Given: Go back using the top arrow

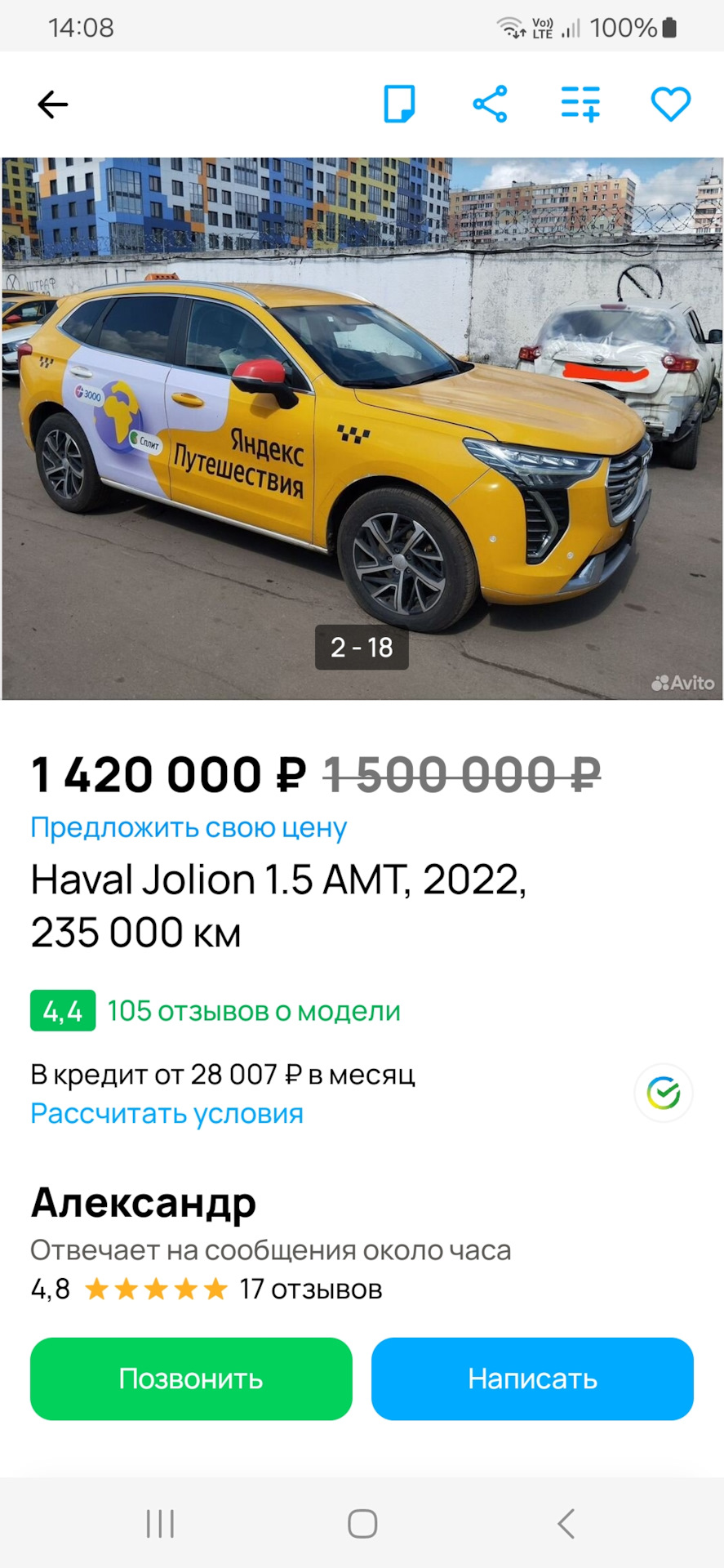Looking at the screenshot, I should tap(53, 105).
